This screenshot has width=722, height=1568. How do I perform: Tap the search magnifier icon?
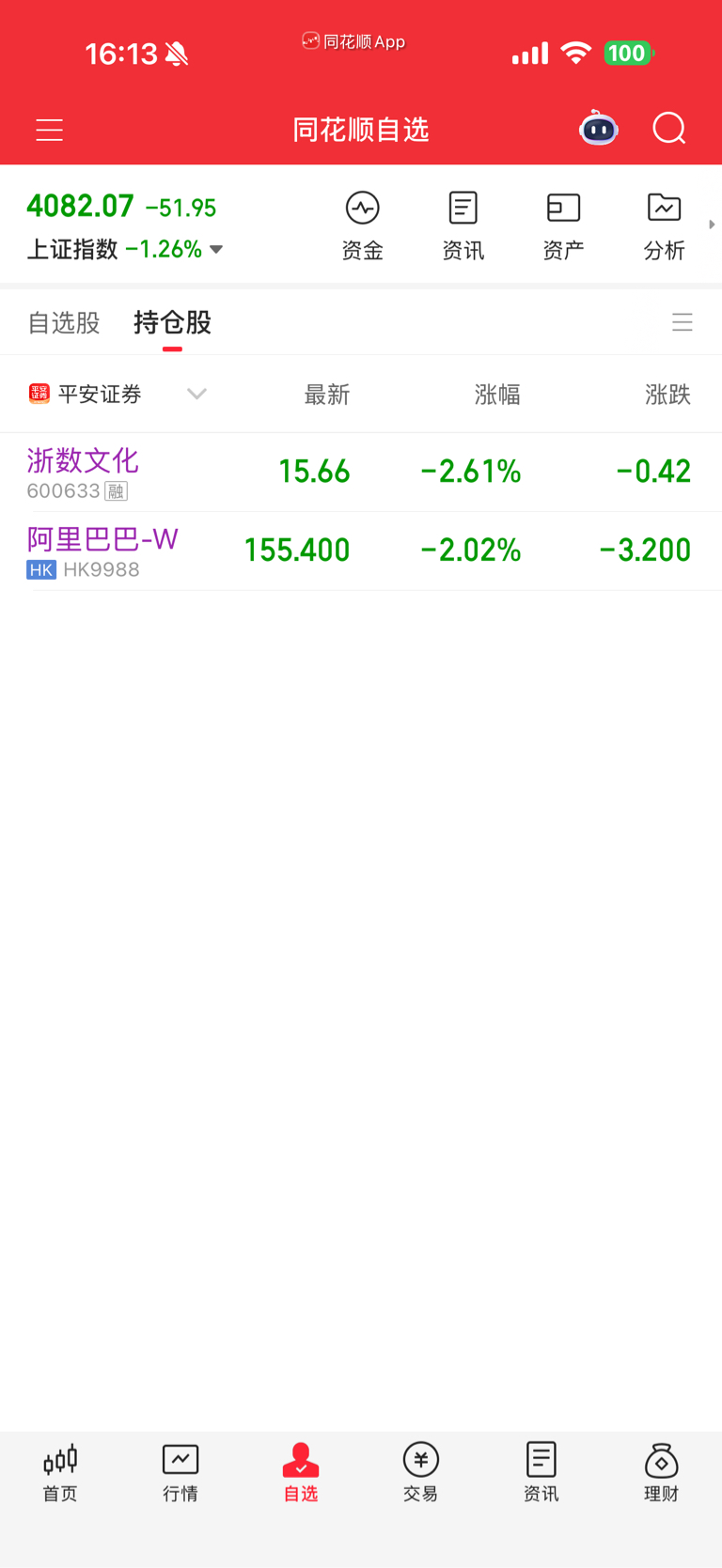669,129
